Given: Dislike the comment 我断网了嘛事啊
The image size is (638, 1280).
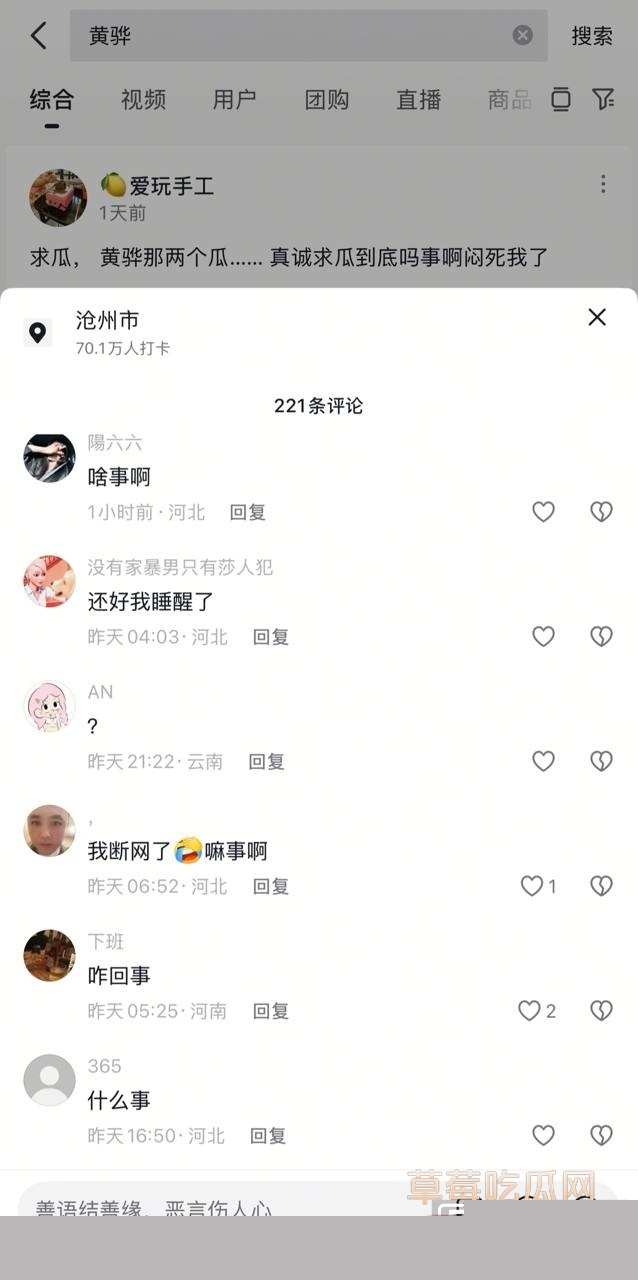Looking at the screenshot, I should pyautogui.click(x=601, y=886).
